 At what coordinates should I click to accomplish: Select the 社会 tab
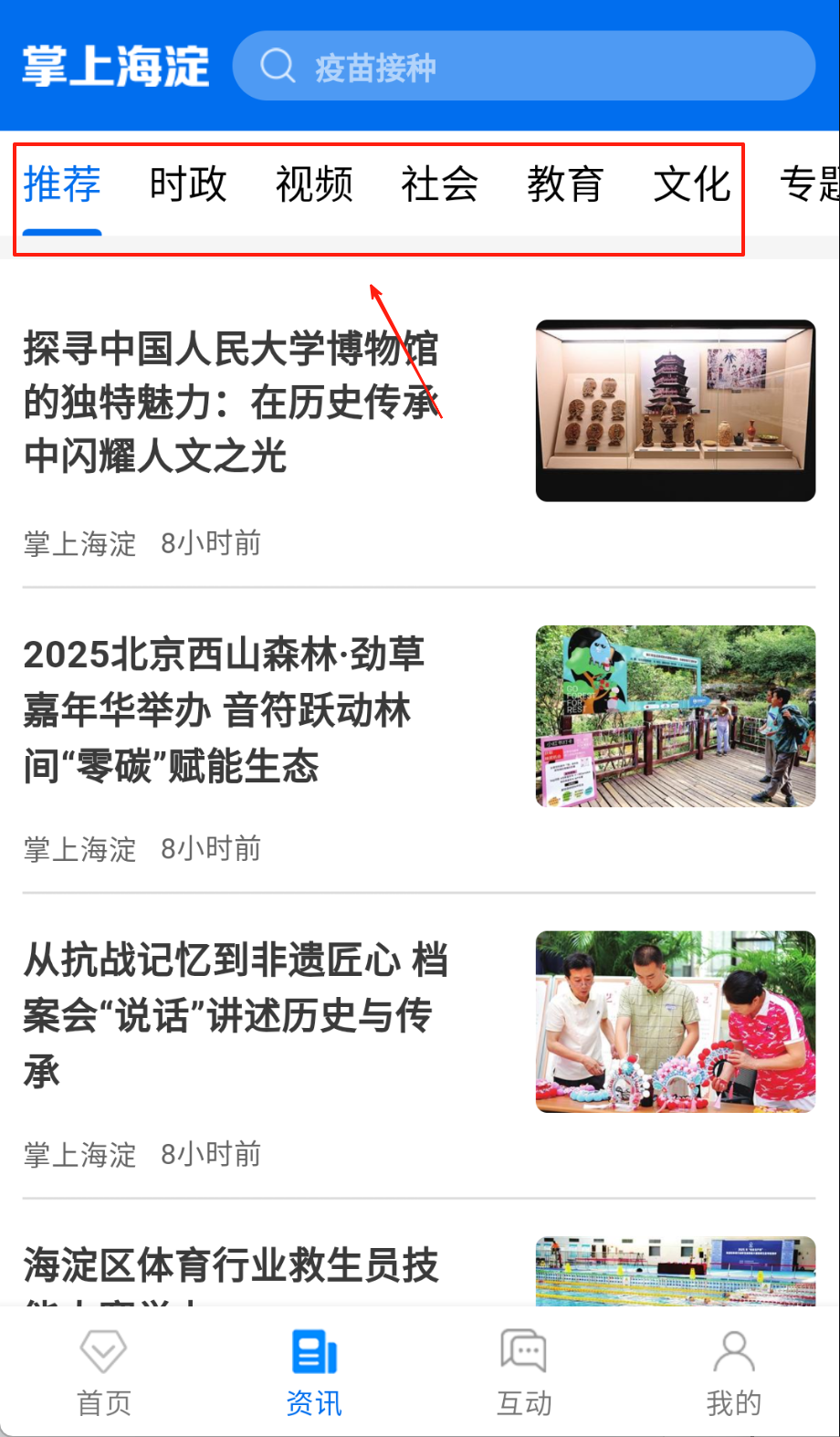[x=439, y=184]
